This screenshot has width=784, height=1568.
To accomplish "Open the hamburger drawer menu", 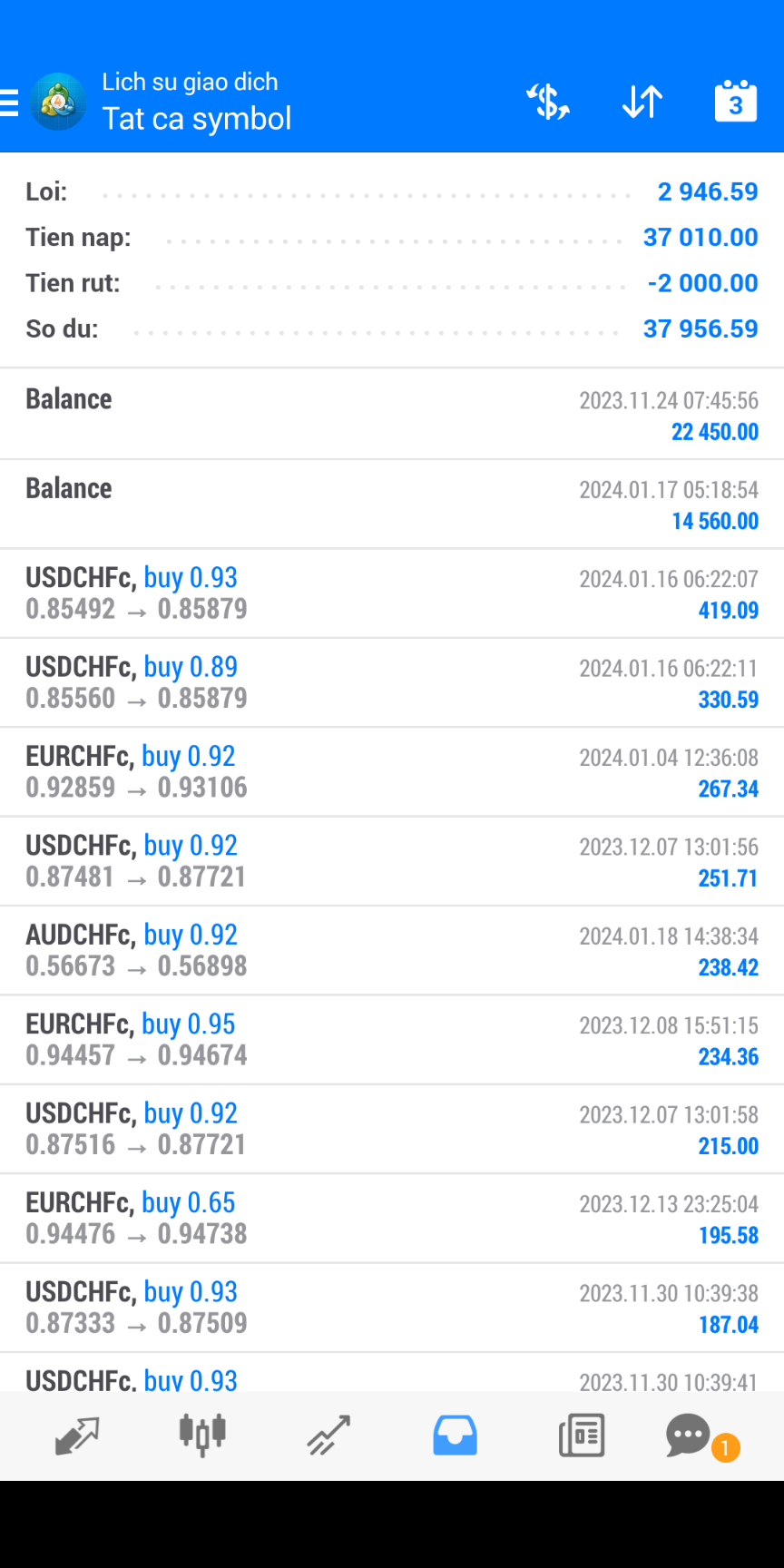I will (9, 103).
